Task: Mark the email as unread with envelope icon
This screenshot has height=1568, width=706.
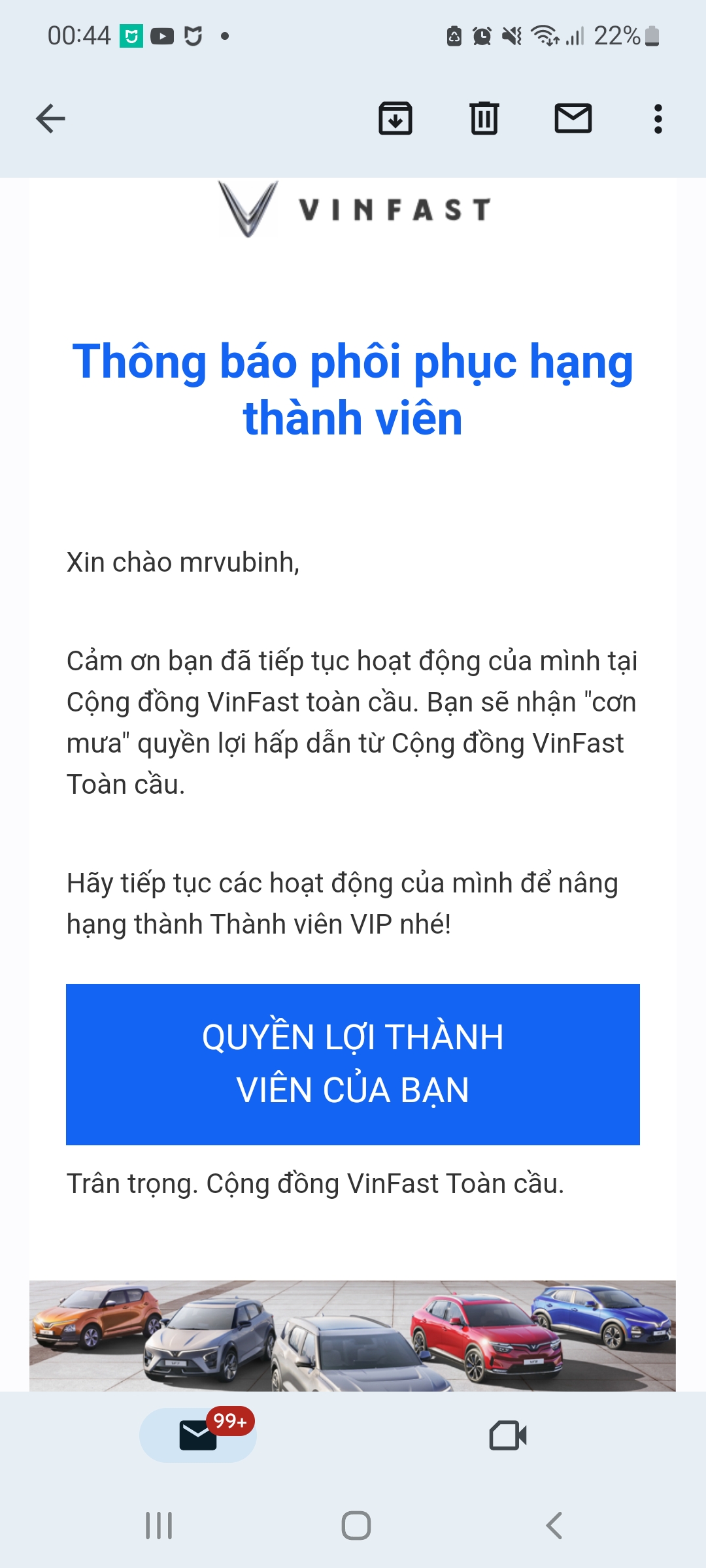Action: coord(572,119)
